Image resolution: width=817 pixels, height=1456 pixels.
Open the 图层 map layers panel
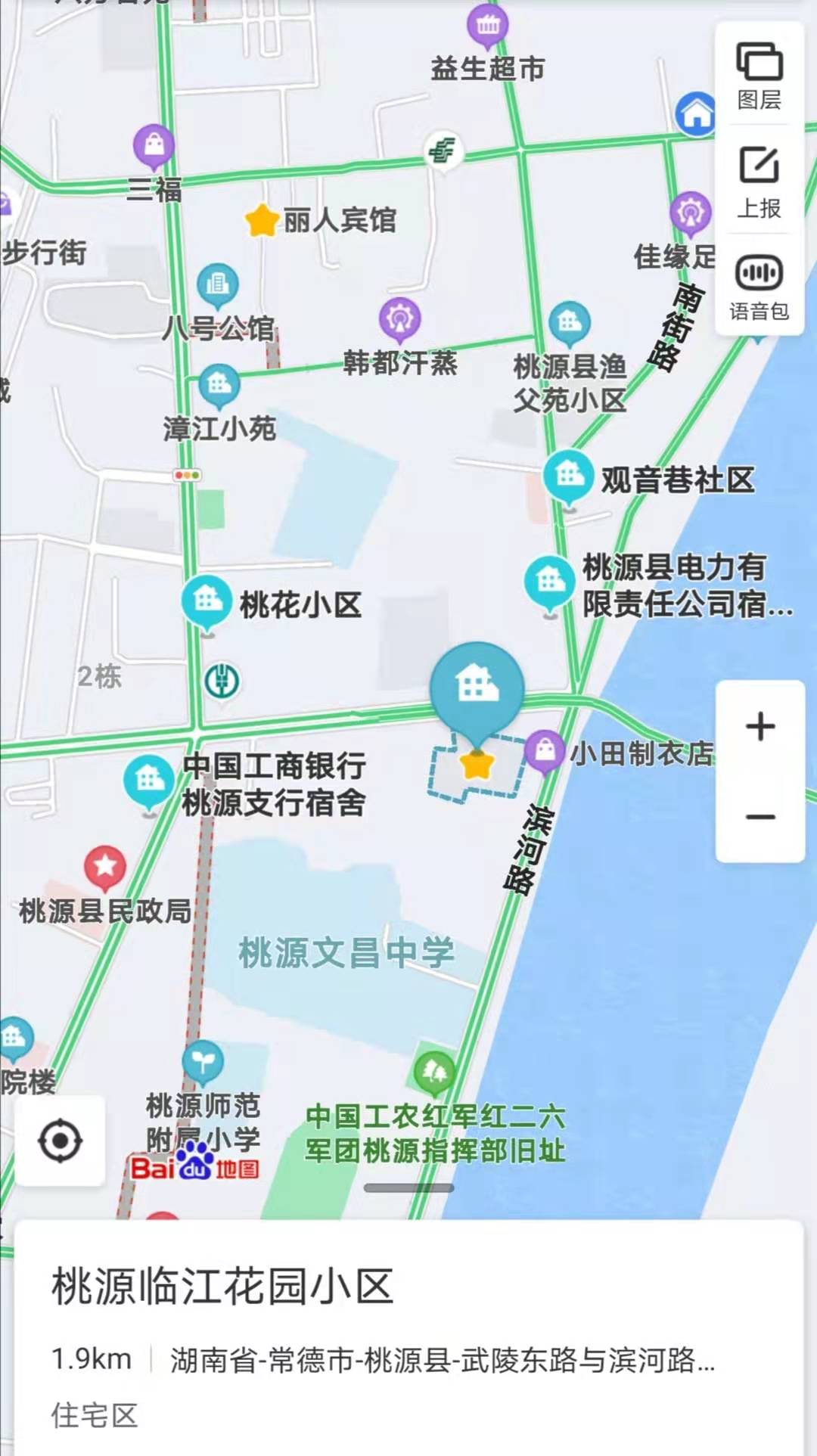pos(759,75)
